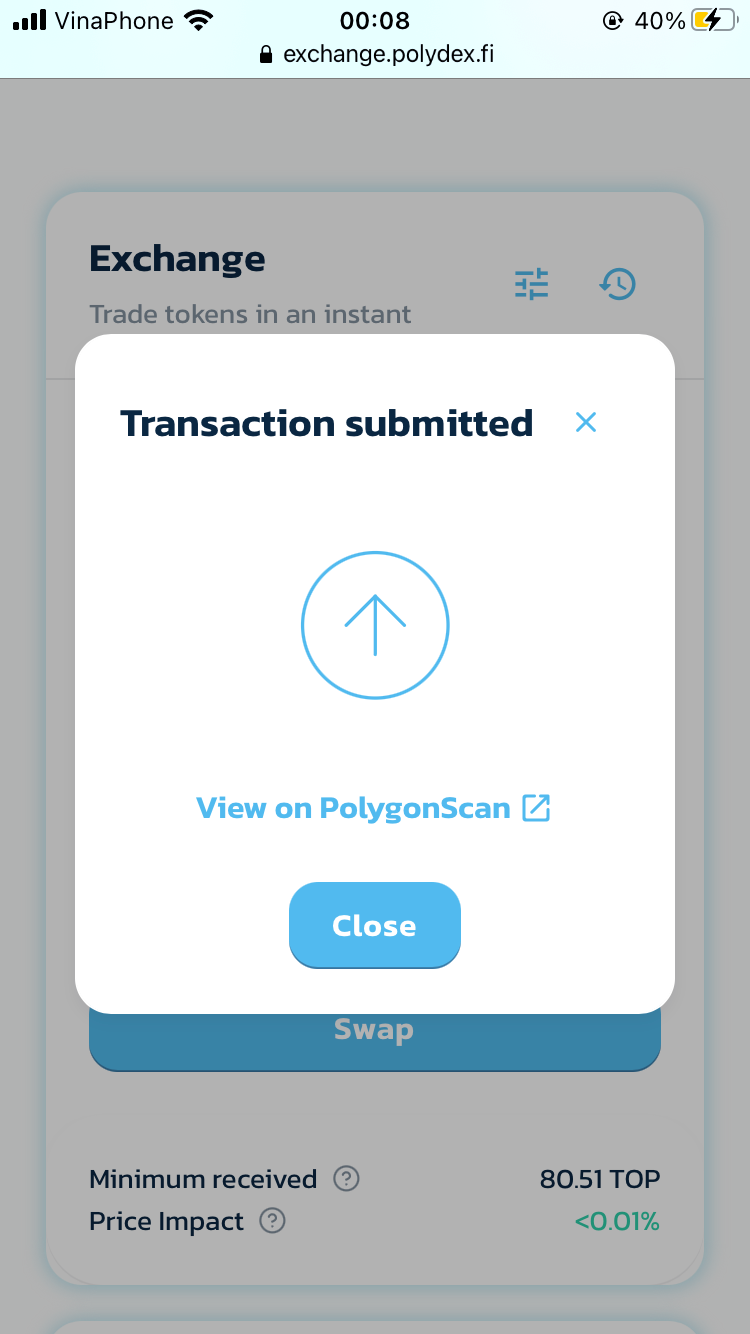Show help for Minimum received

[x=346, y=1179]
